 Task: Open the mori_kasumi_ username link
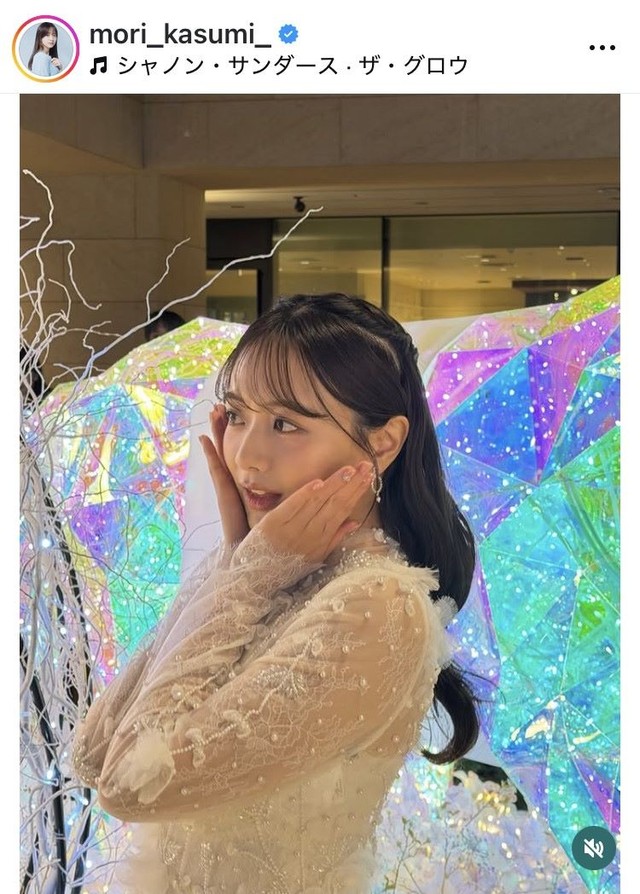(179, 34)
